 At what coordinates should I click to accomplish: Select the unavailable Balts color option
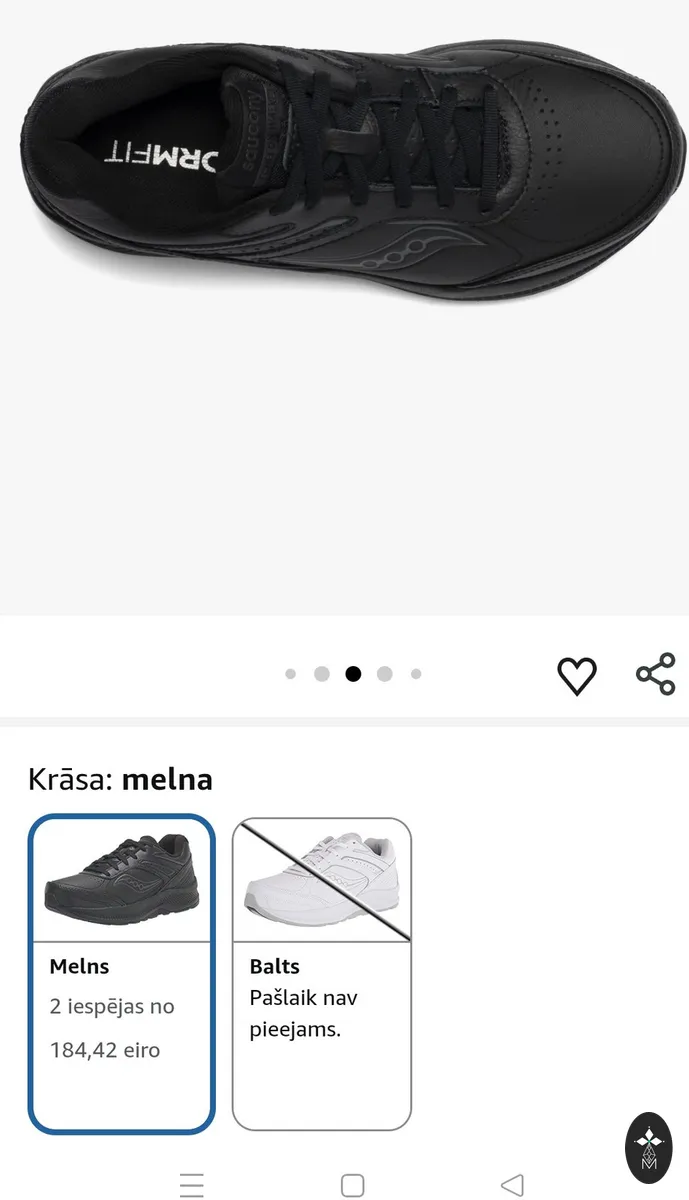(322, 974)
